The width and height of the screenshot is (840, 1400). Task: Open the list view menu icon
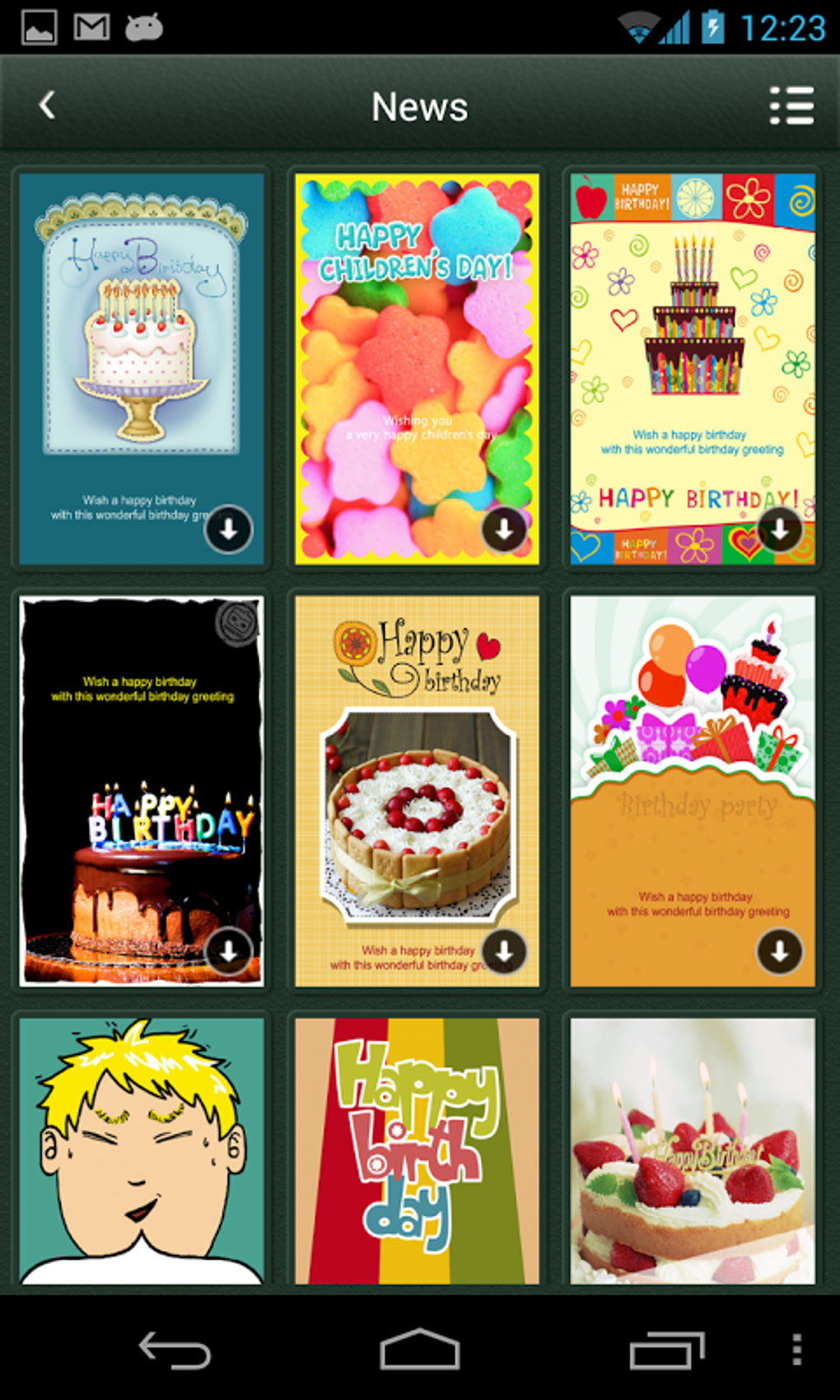pyautogui.click(x=791, y=106)
